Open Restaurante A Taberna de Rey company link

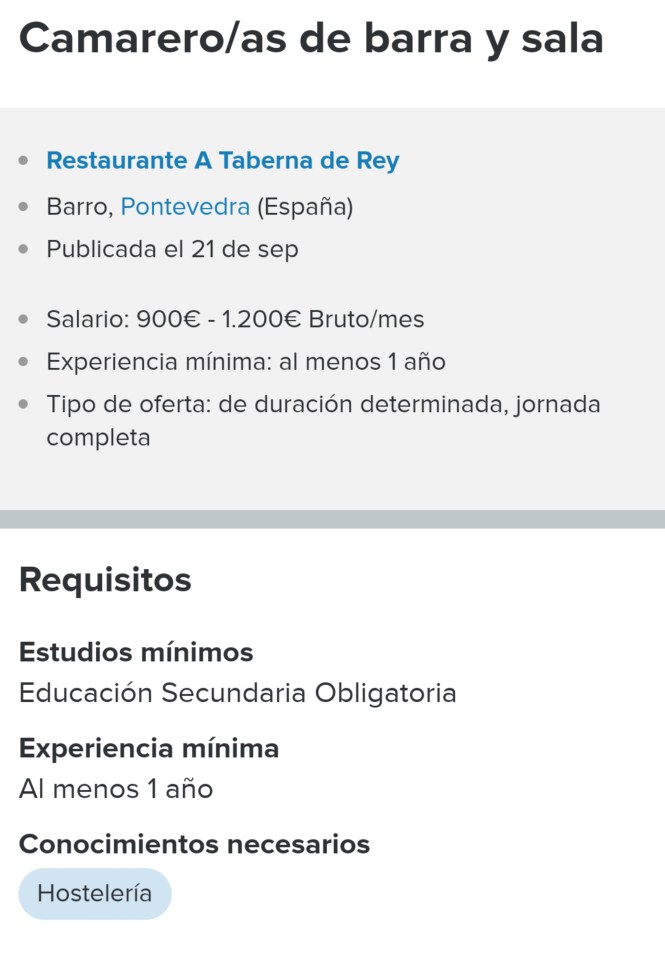tap(222, 161)
